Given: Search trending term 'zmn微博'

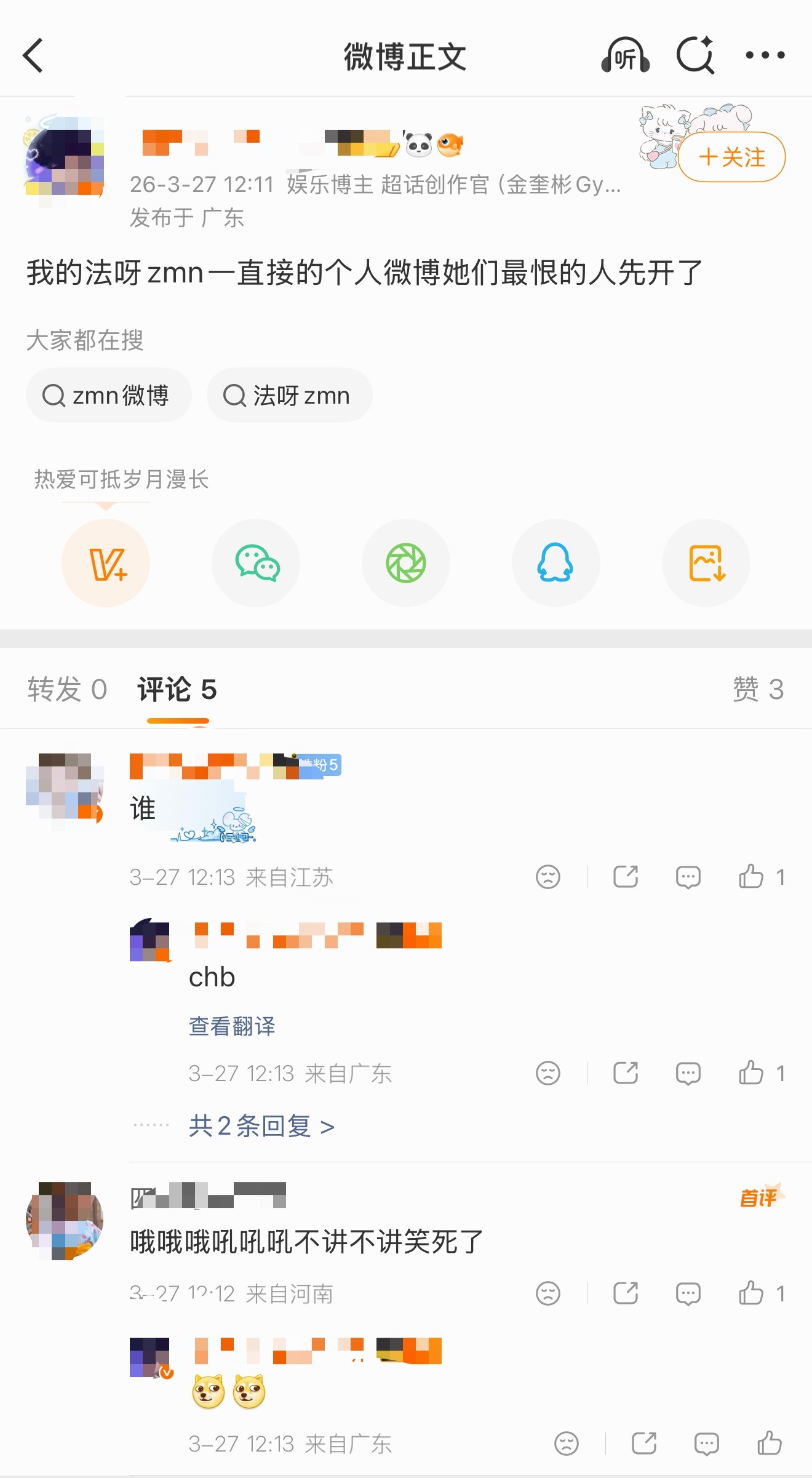Looking at the screenshot, I should coord(109,395).
